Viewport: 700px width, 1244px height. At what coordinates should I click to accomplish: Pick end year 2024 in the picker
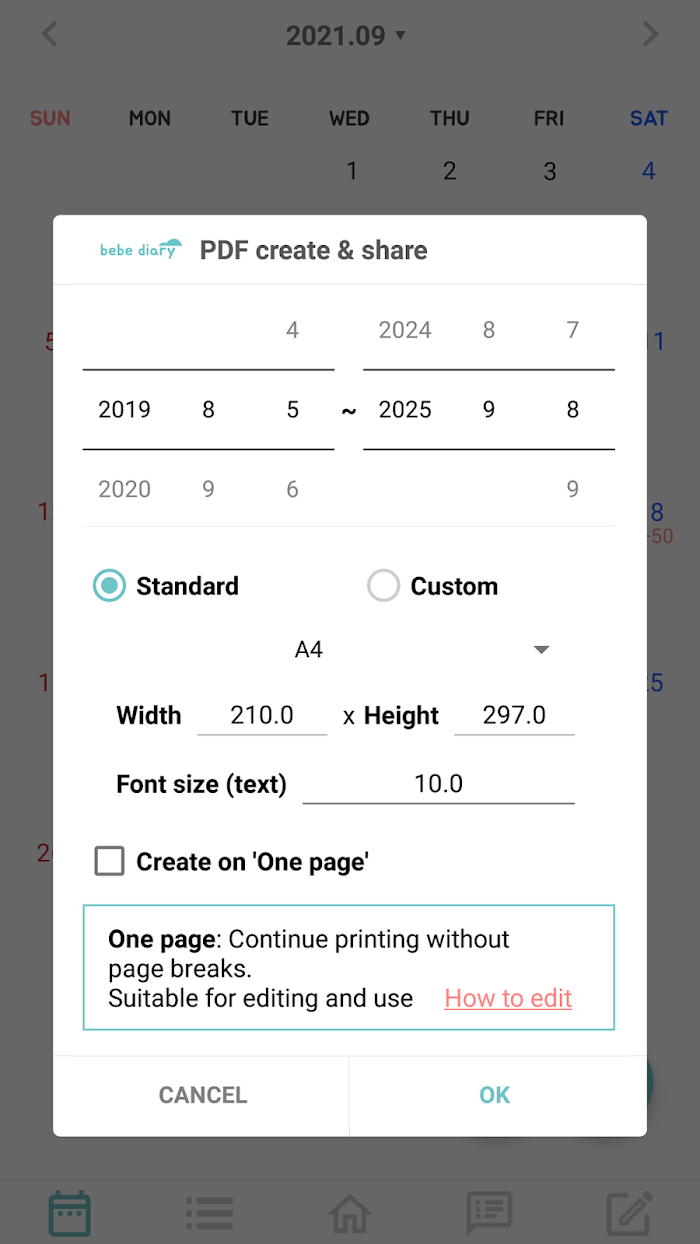[405, 330]
